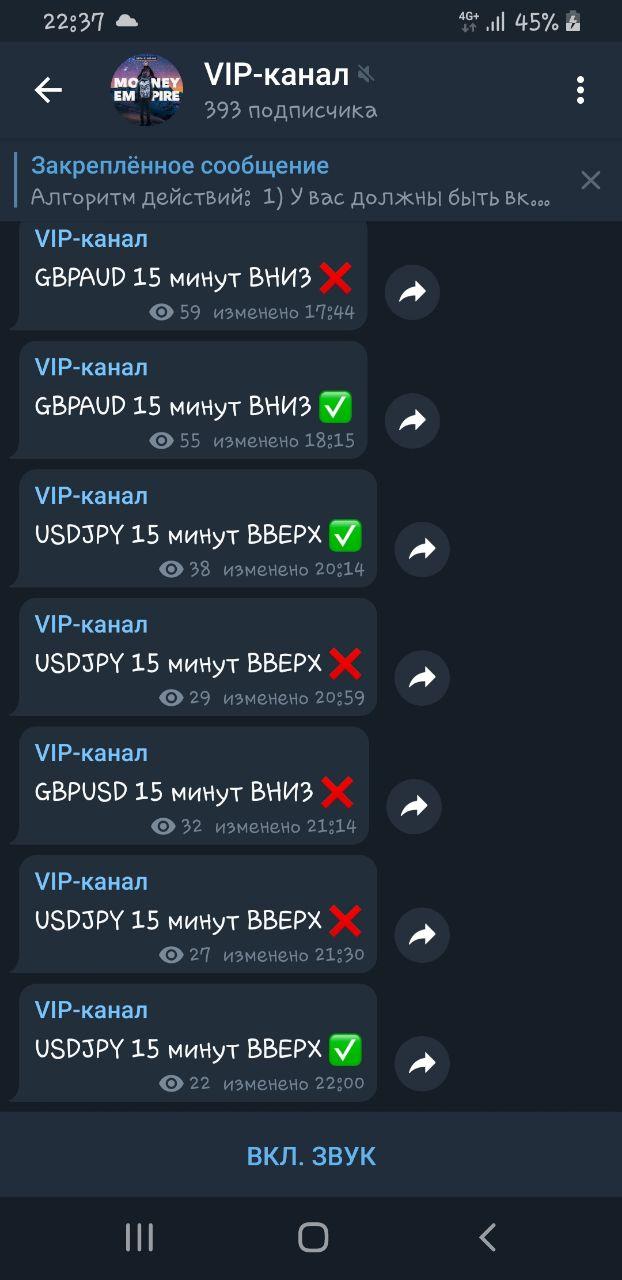
Task: Share the message edited at 17:44
Action: point(412,292)
